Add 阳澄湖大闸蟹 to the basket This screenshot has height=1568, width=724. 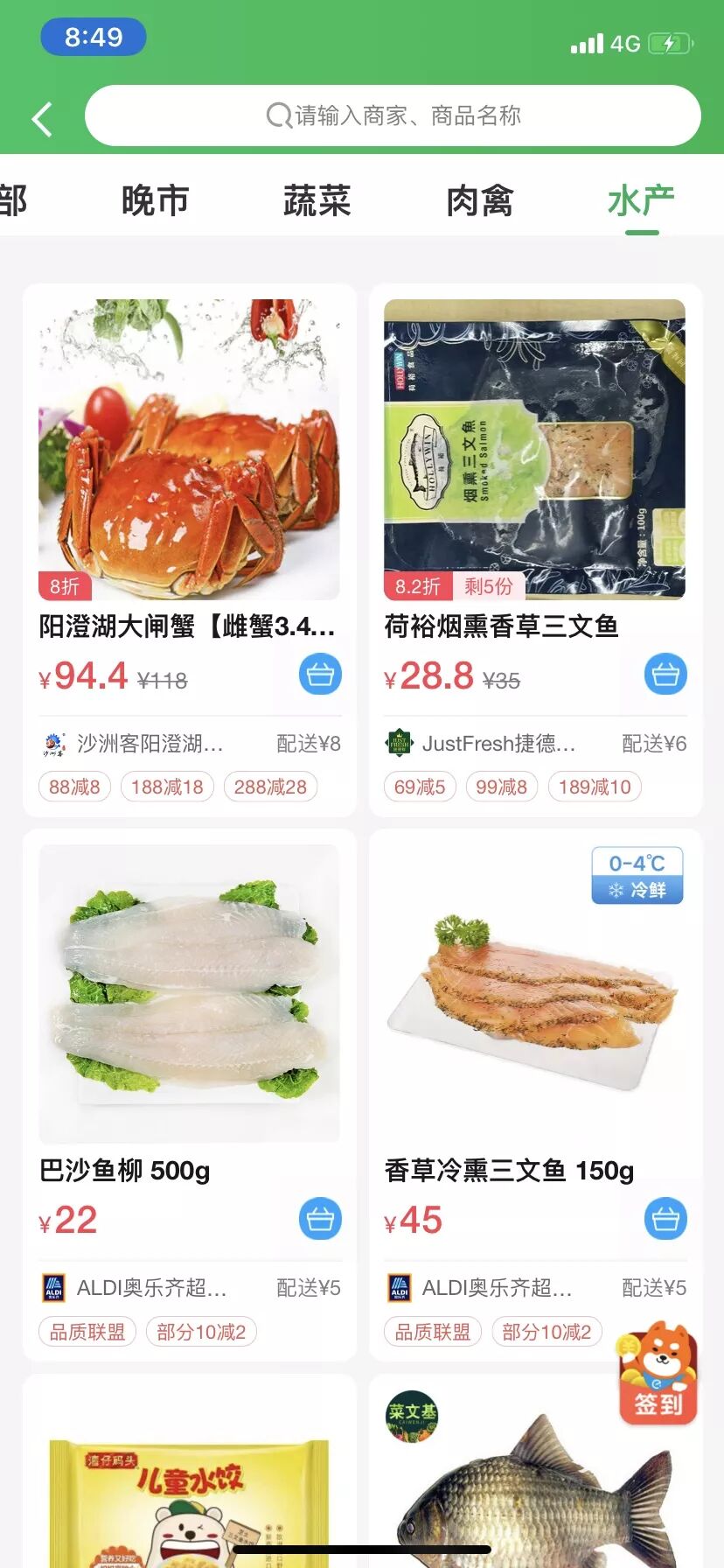[x=320, y=675]
